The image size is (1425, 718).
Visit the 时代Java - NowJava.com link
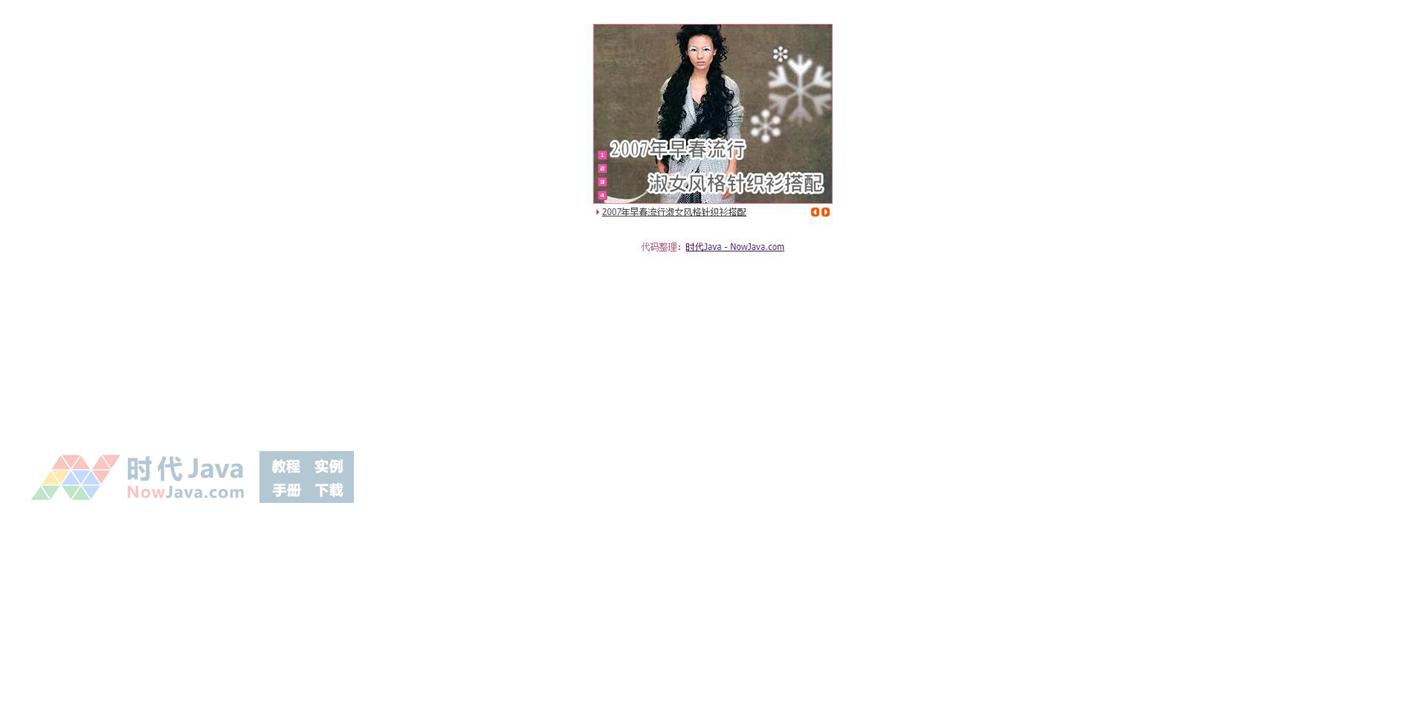click(x=734, y=247)
